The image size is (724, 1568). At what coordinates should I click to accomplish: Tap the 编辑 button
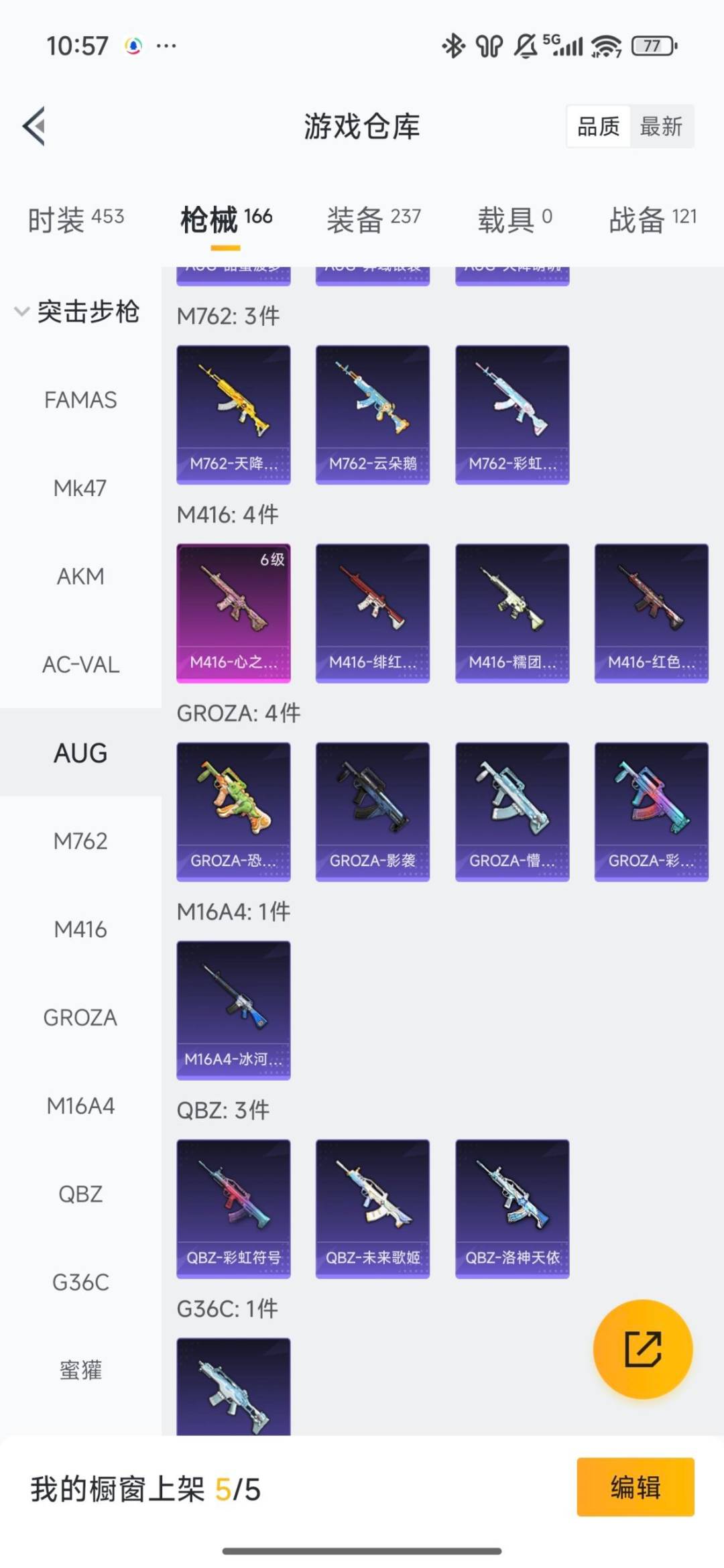tap(635, 1487)
